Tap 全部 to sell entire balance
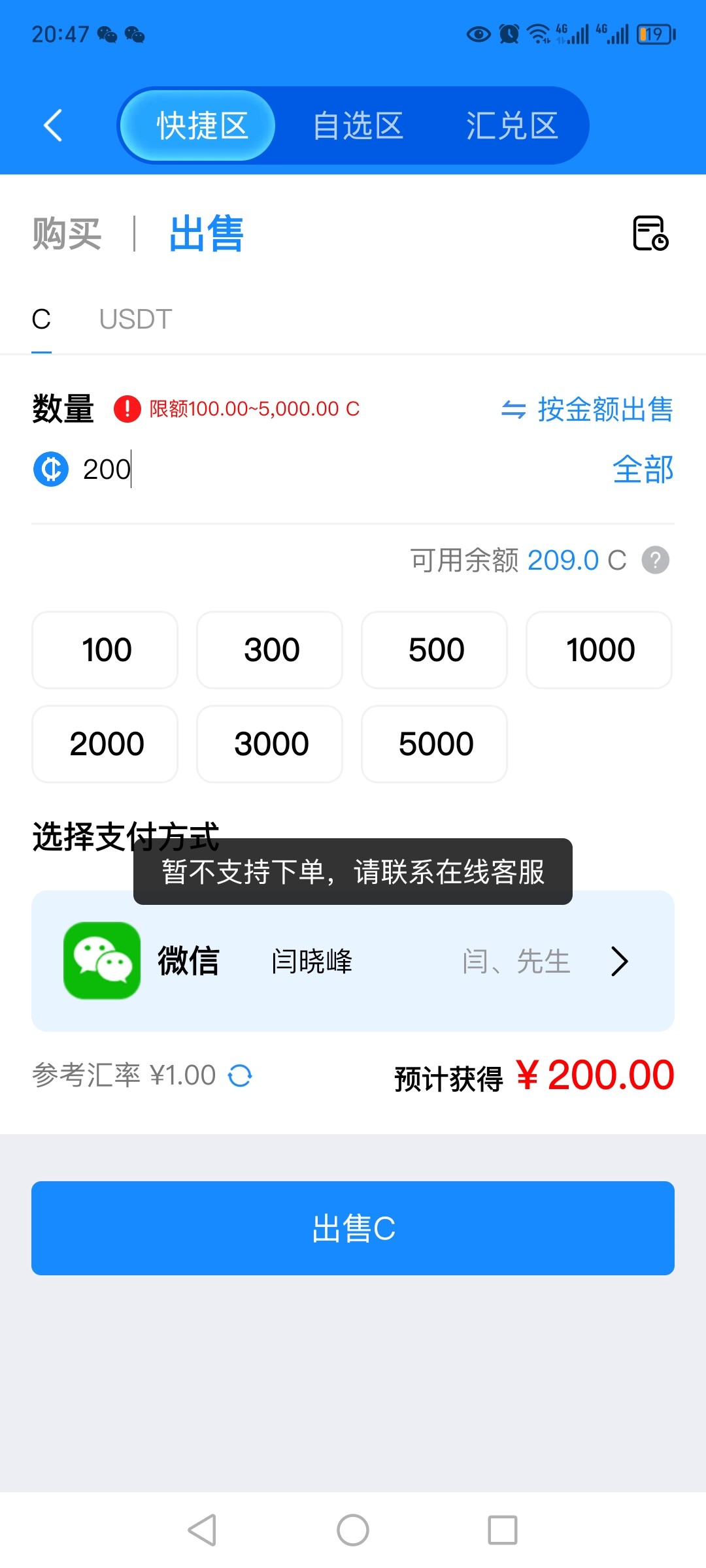706x1568 pixels. [x=643, y=469]
